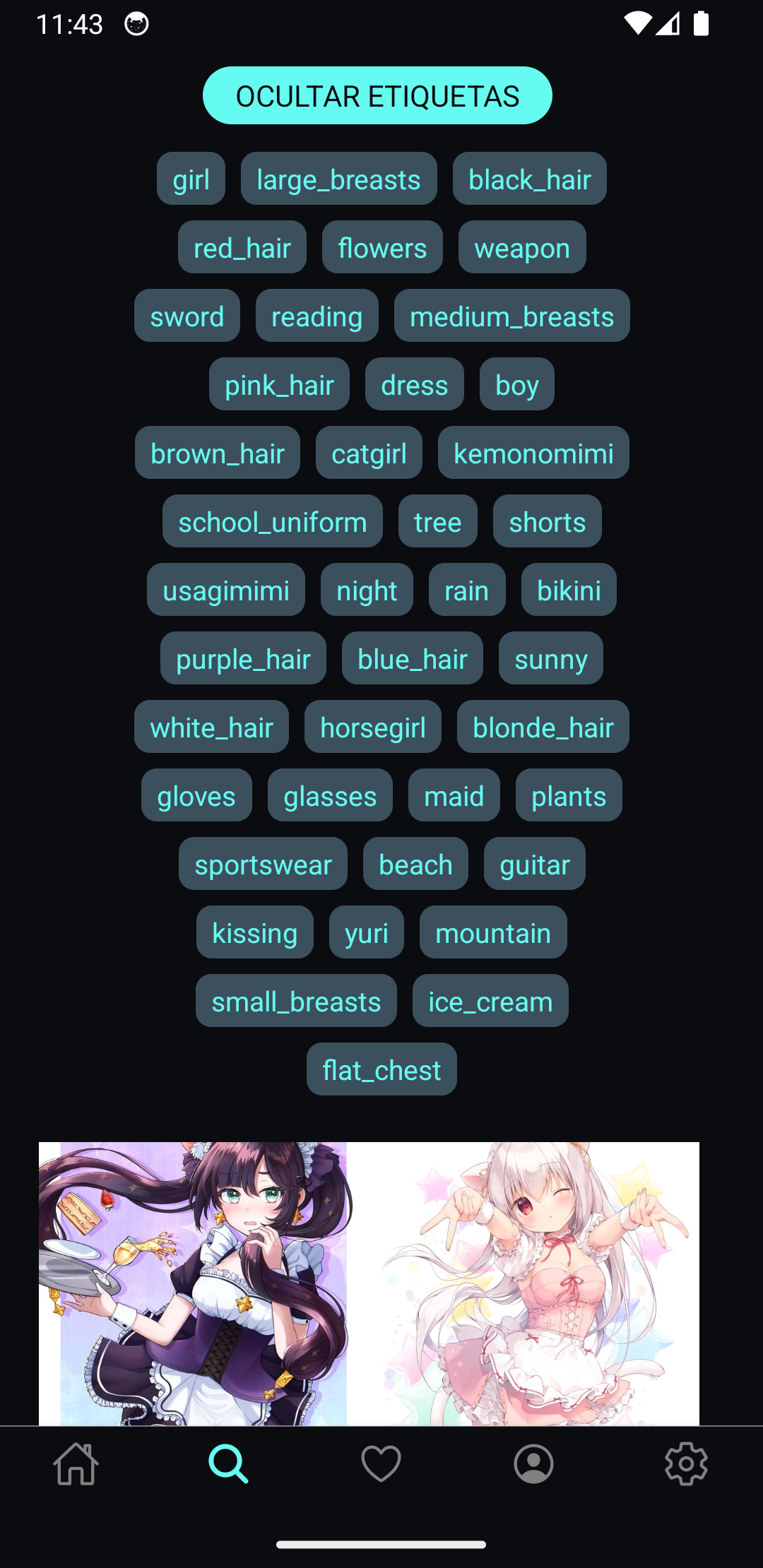
Task: Select the catgirl tag chip
Action: click(369, 453)
